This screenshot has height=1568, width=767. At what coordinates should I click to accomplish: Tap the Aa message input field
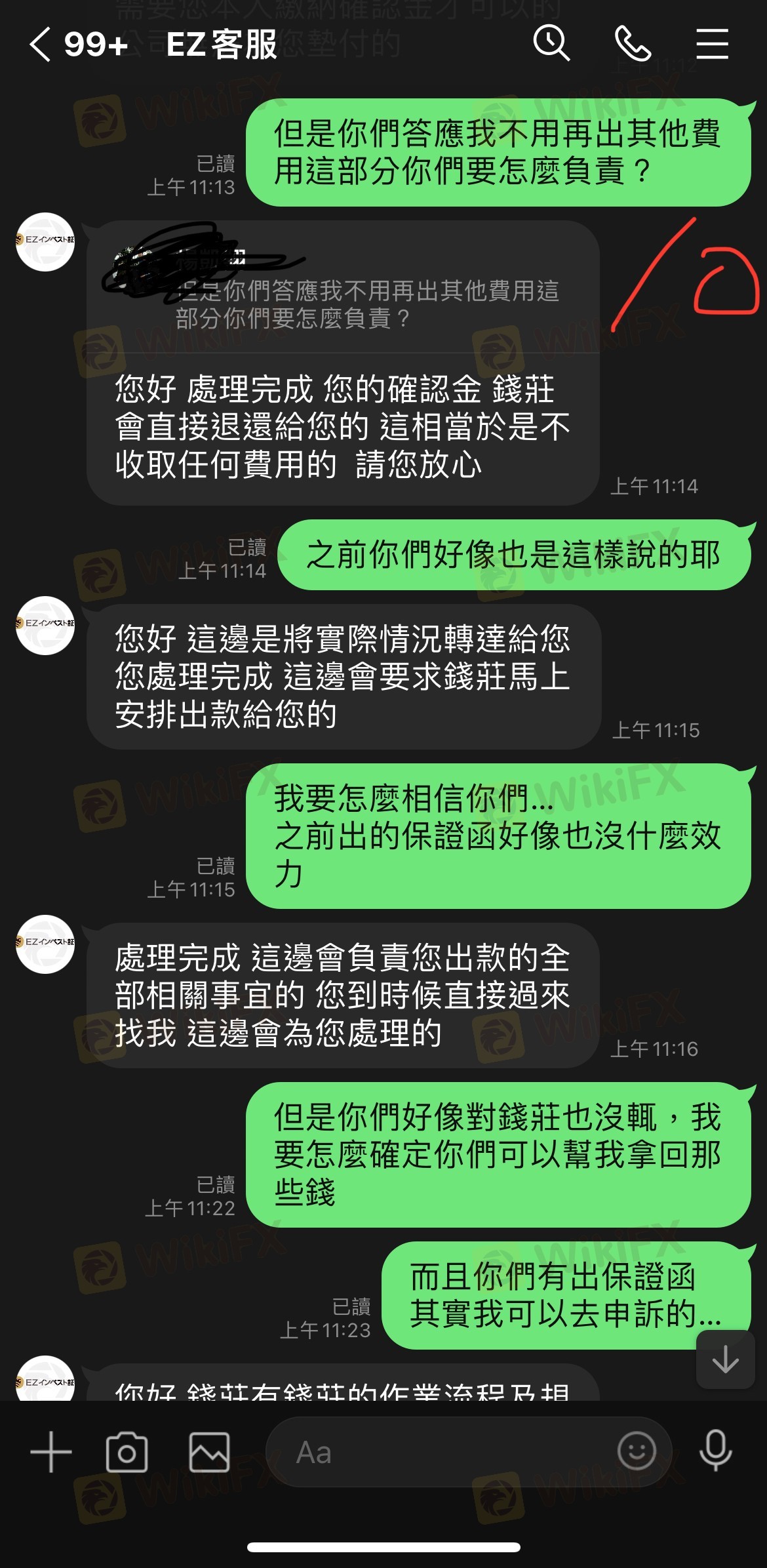pos(439,1452)
